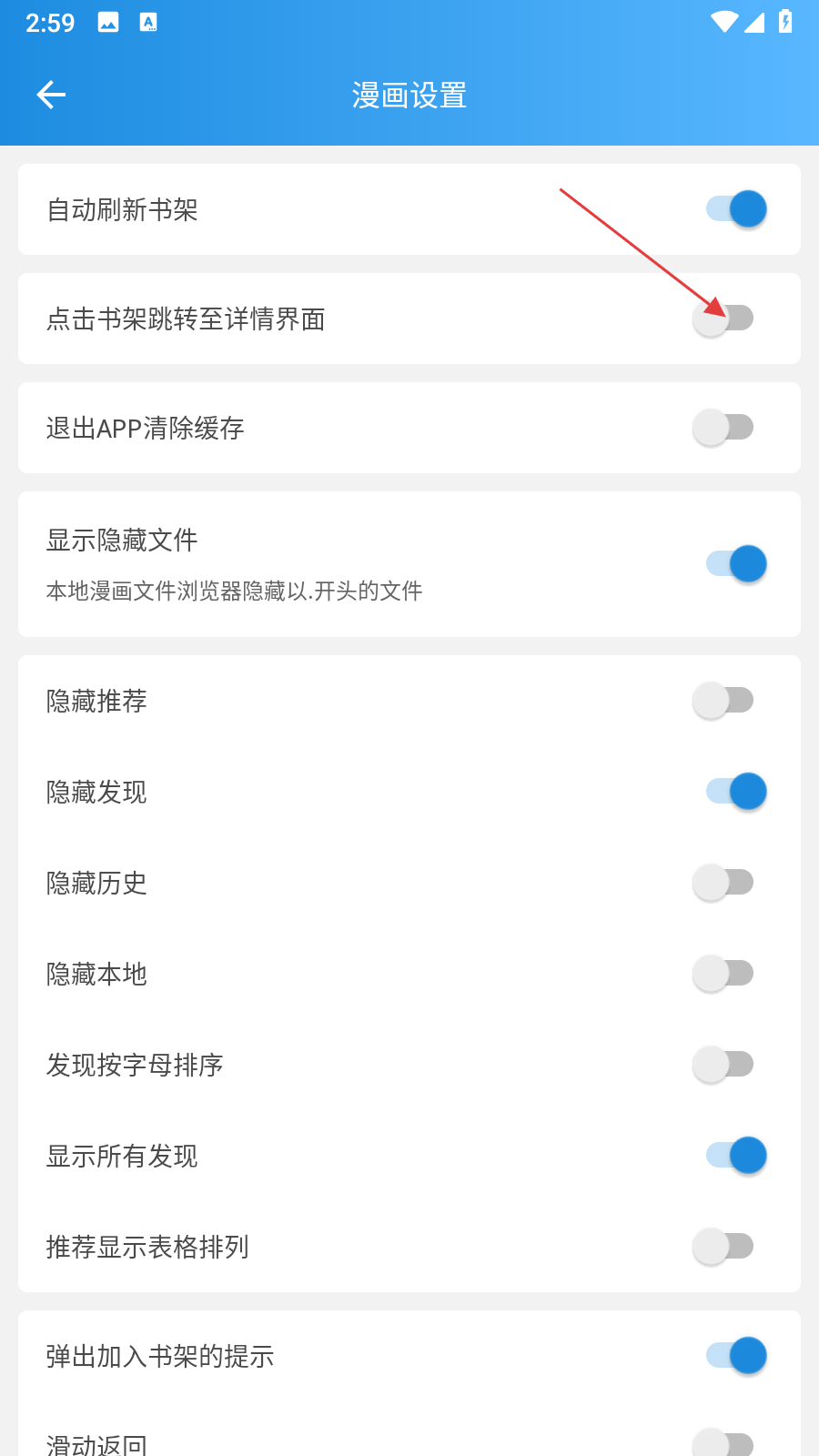The image size is (819, 1456).
Task: Disable 显示隐藏文件 switch
Action: (735, 564)
